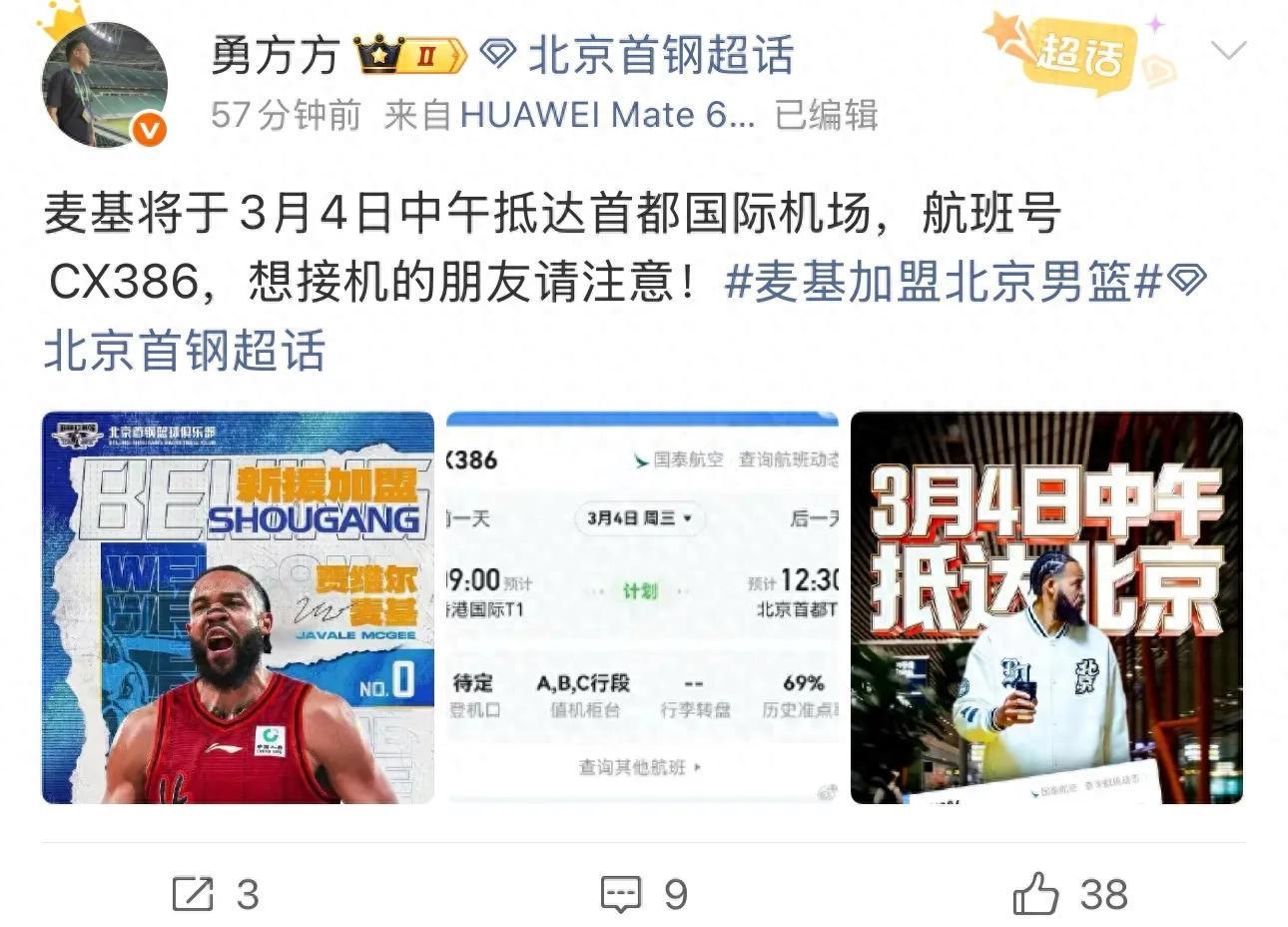Open 北京首钢超话 link beside the username
The height and width of the screenshot is (927, 1288).
coord(659,55)
